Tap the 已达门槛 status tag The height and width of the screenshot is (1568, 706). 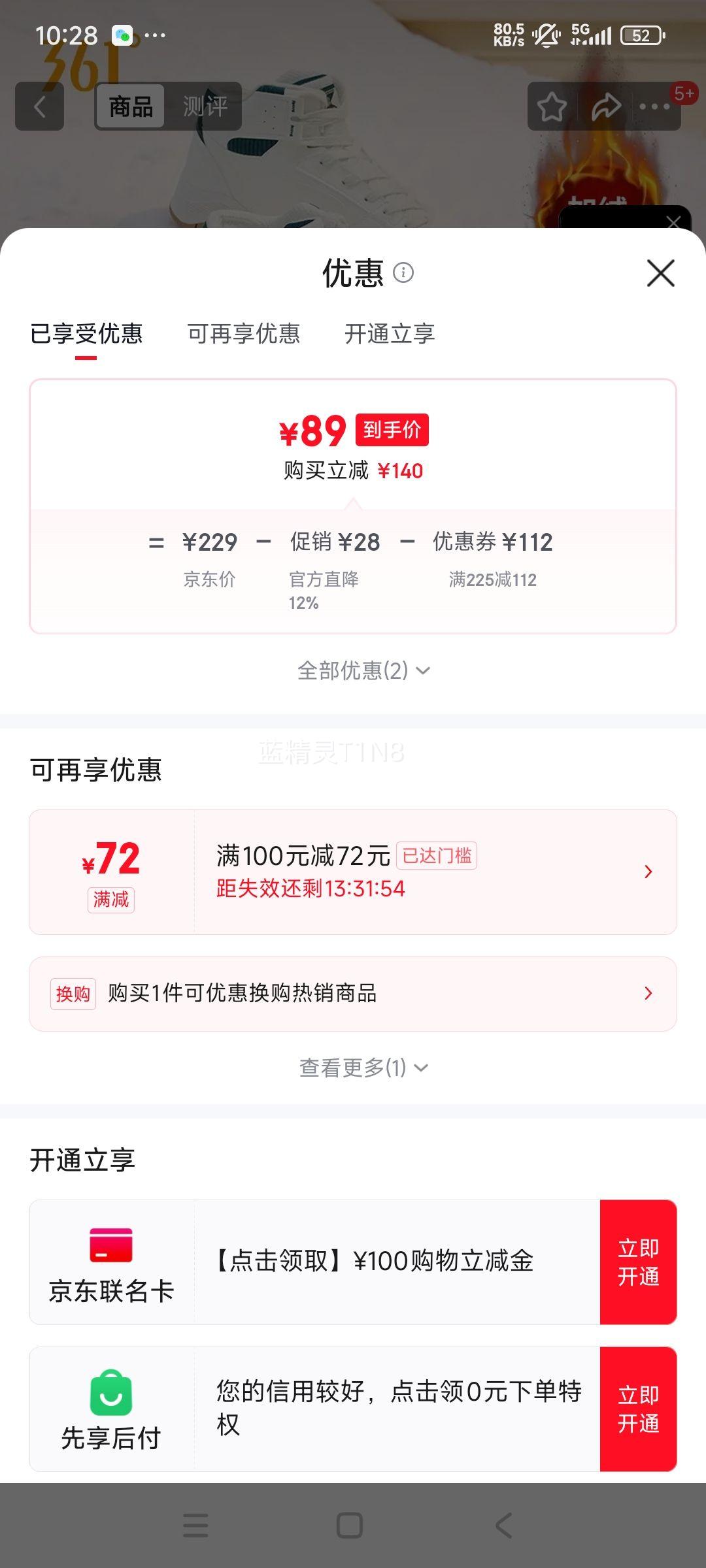(437, 856)
